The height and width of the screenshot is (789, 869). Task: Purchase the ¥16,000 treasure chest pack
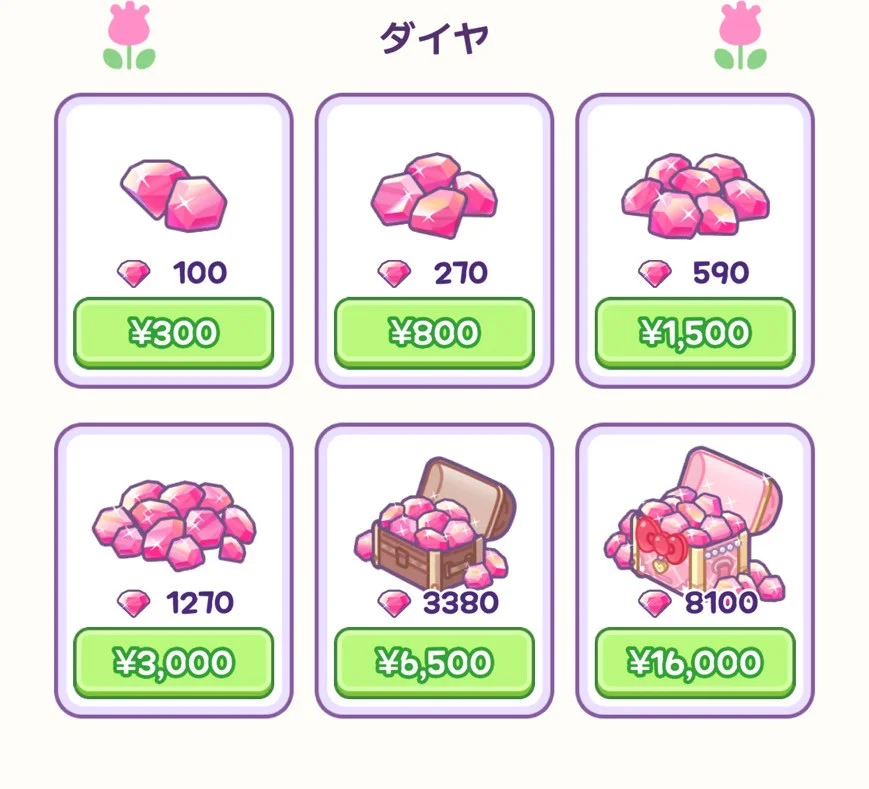695,662
